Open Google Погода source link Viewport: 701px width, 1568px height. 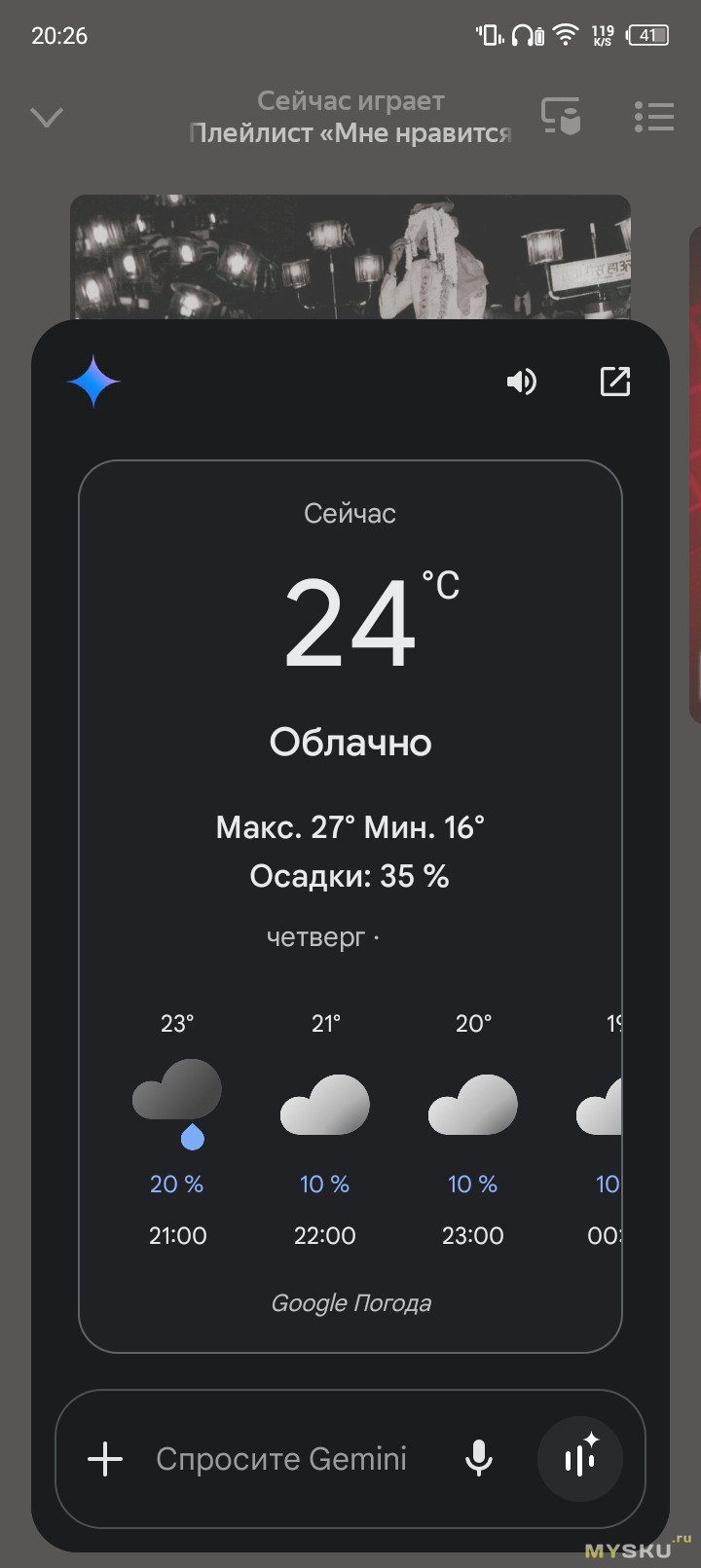point(350,1303)
